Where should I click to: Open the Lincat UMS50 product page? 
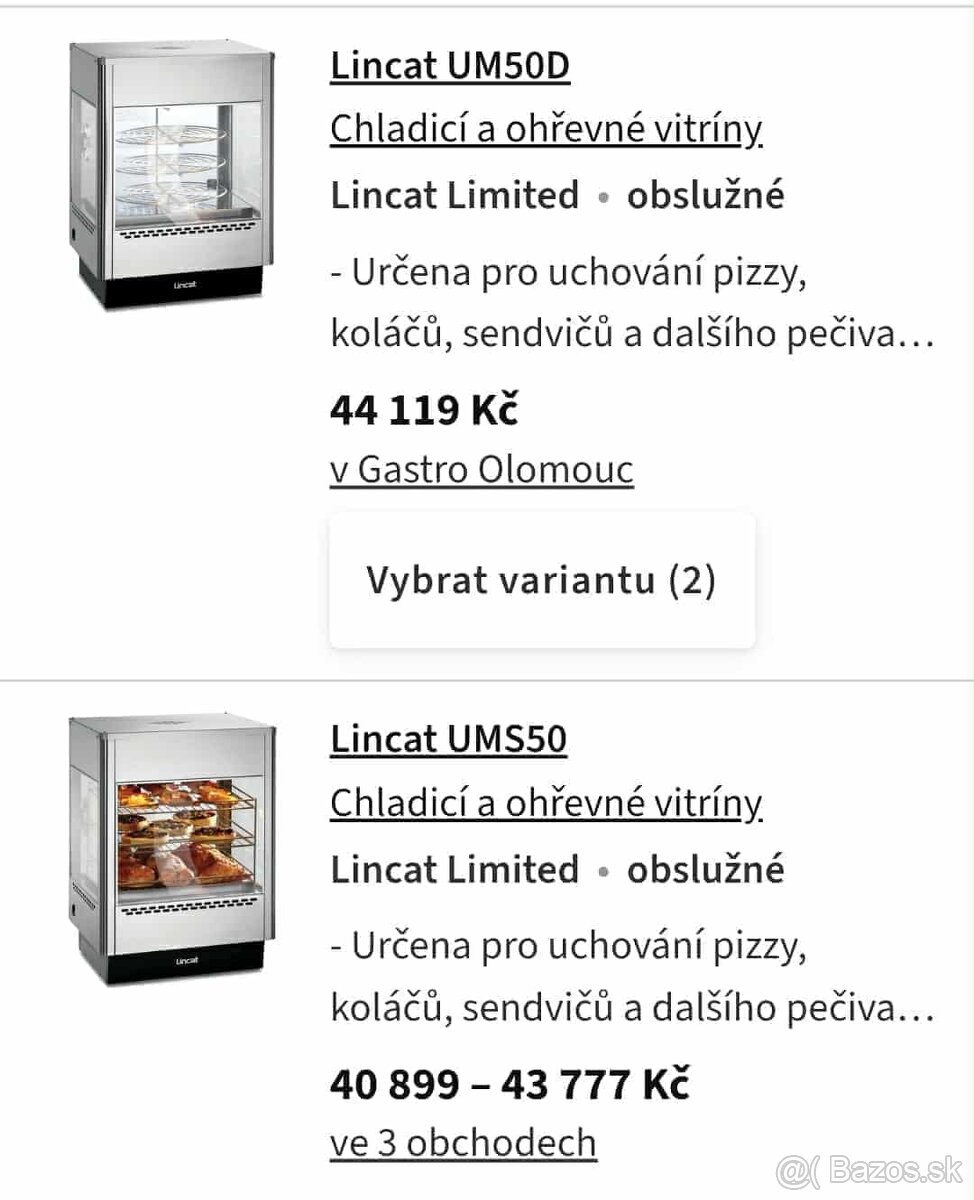coord(449,739)
